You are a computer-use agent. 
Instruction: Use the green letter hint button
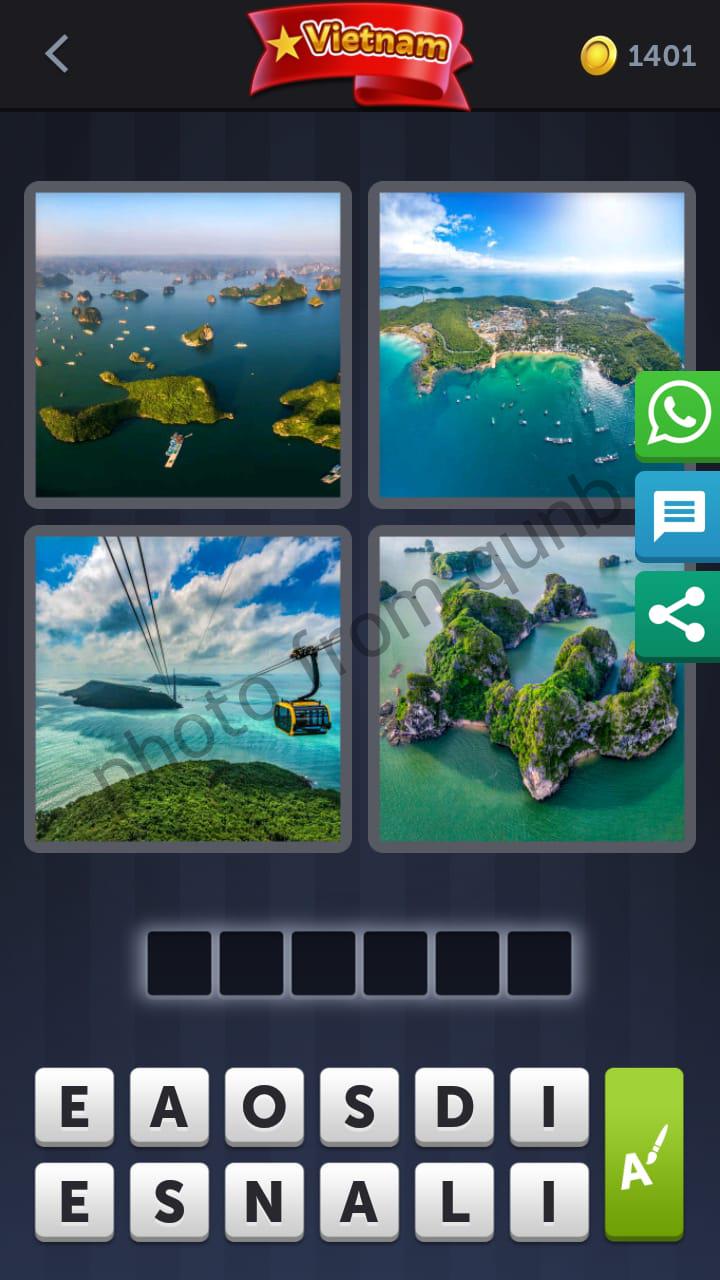(x=644, y=1153)
